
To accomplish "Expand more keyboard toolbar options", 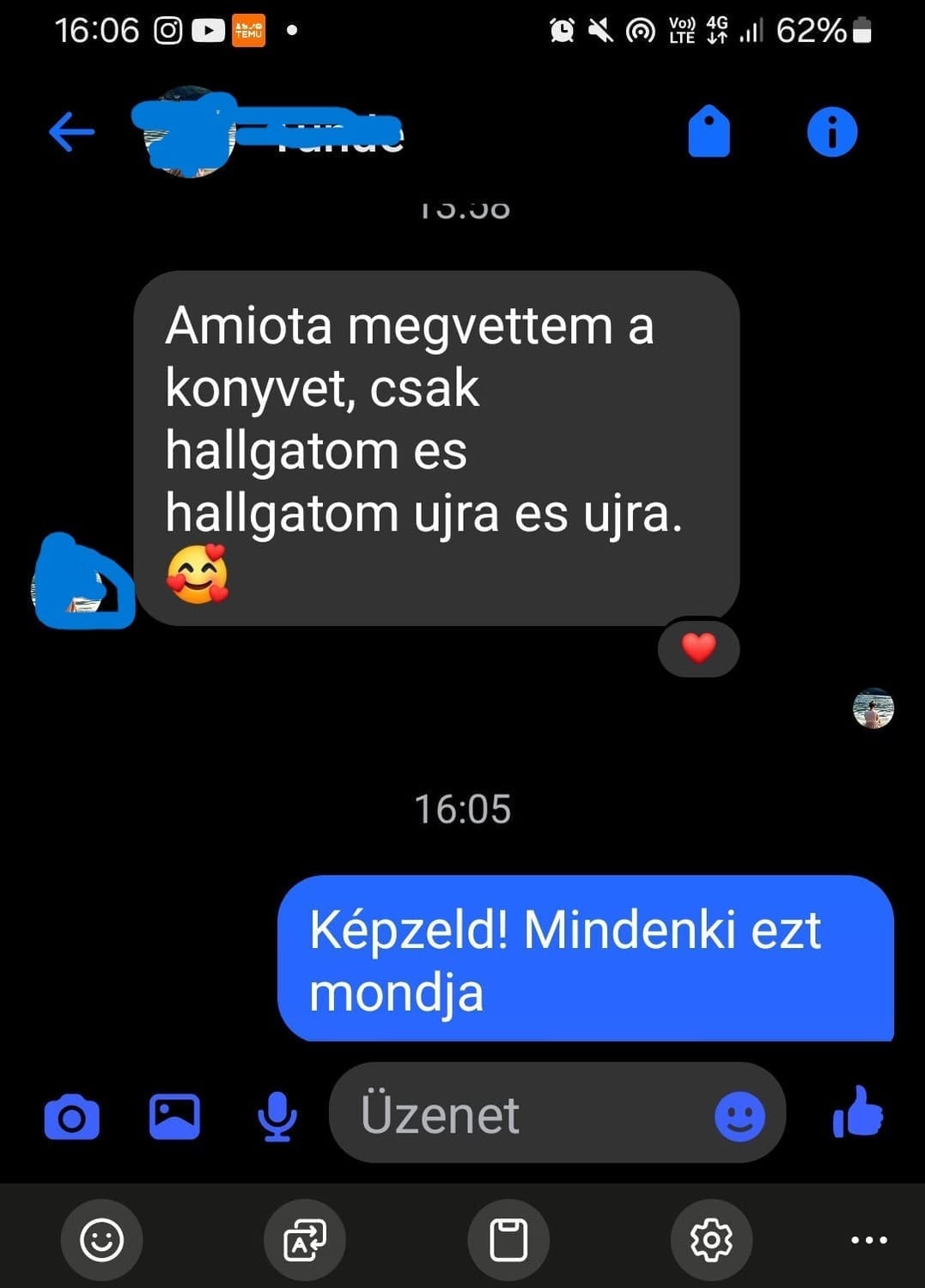I will coord(868,1239).
